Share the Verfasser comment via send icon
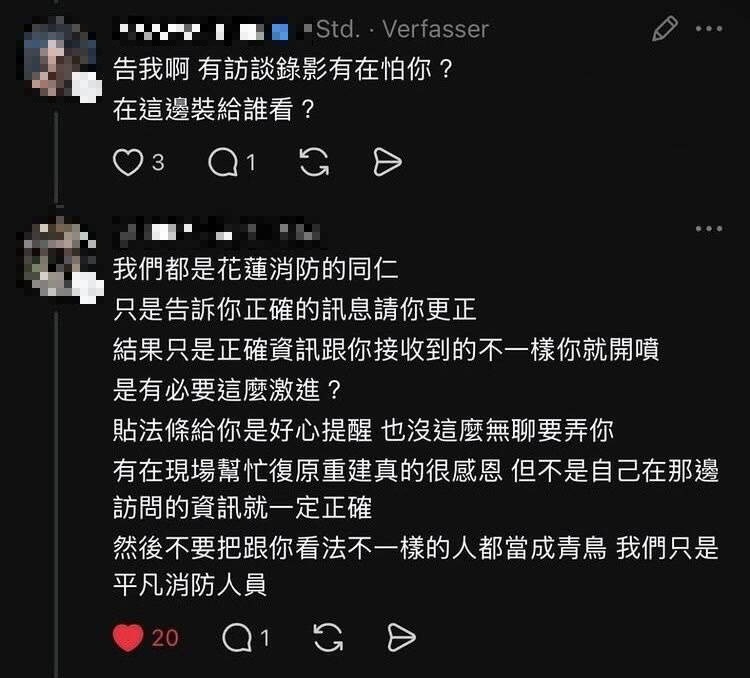 (387, 163)
